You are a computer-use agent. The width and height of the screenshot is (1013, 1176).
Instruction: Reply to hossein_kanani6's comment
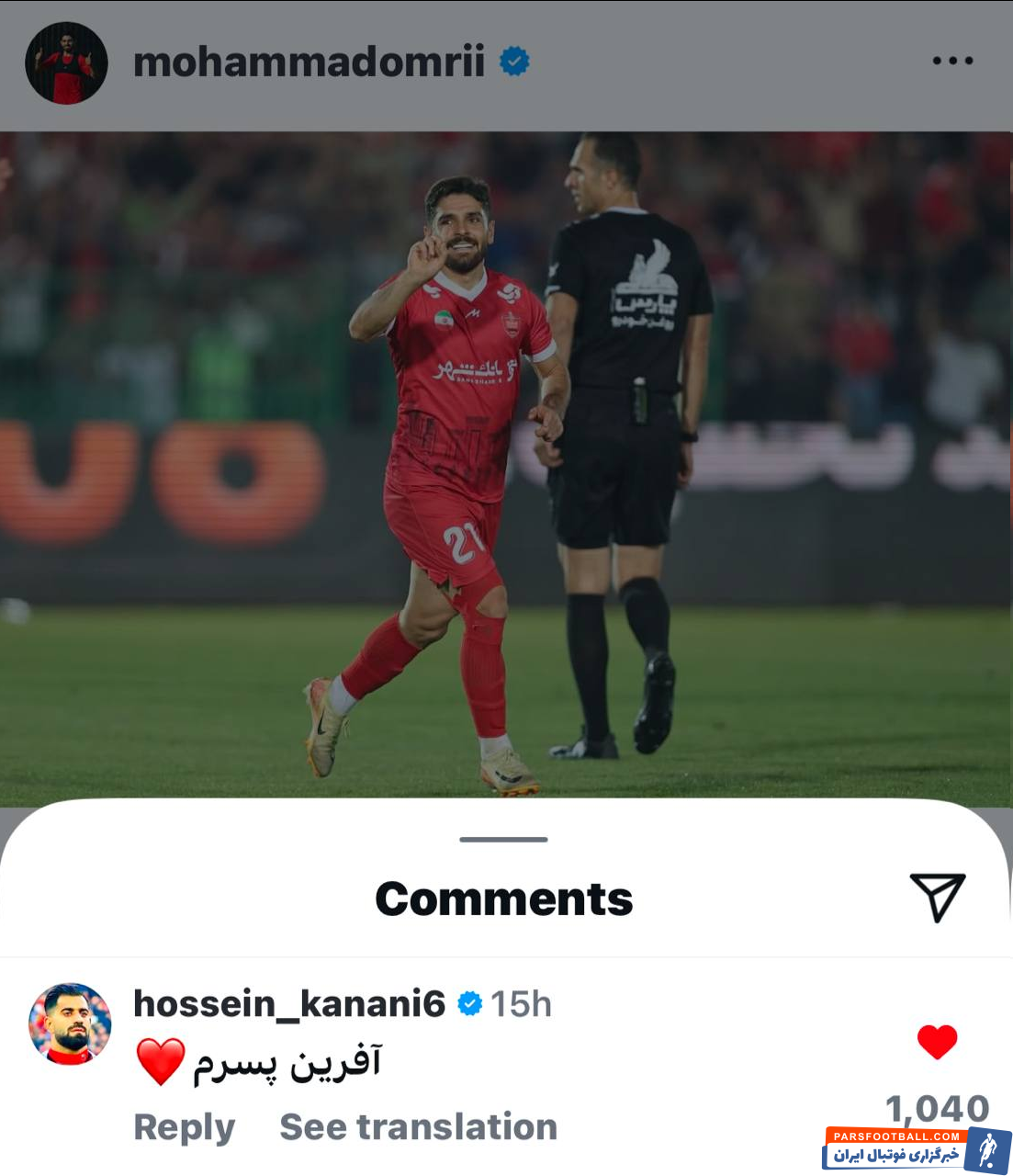click(184, 1127)
